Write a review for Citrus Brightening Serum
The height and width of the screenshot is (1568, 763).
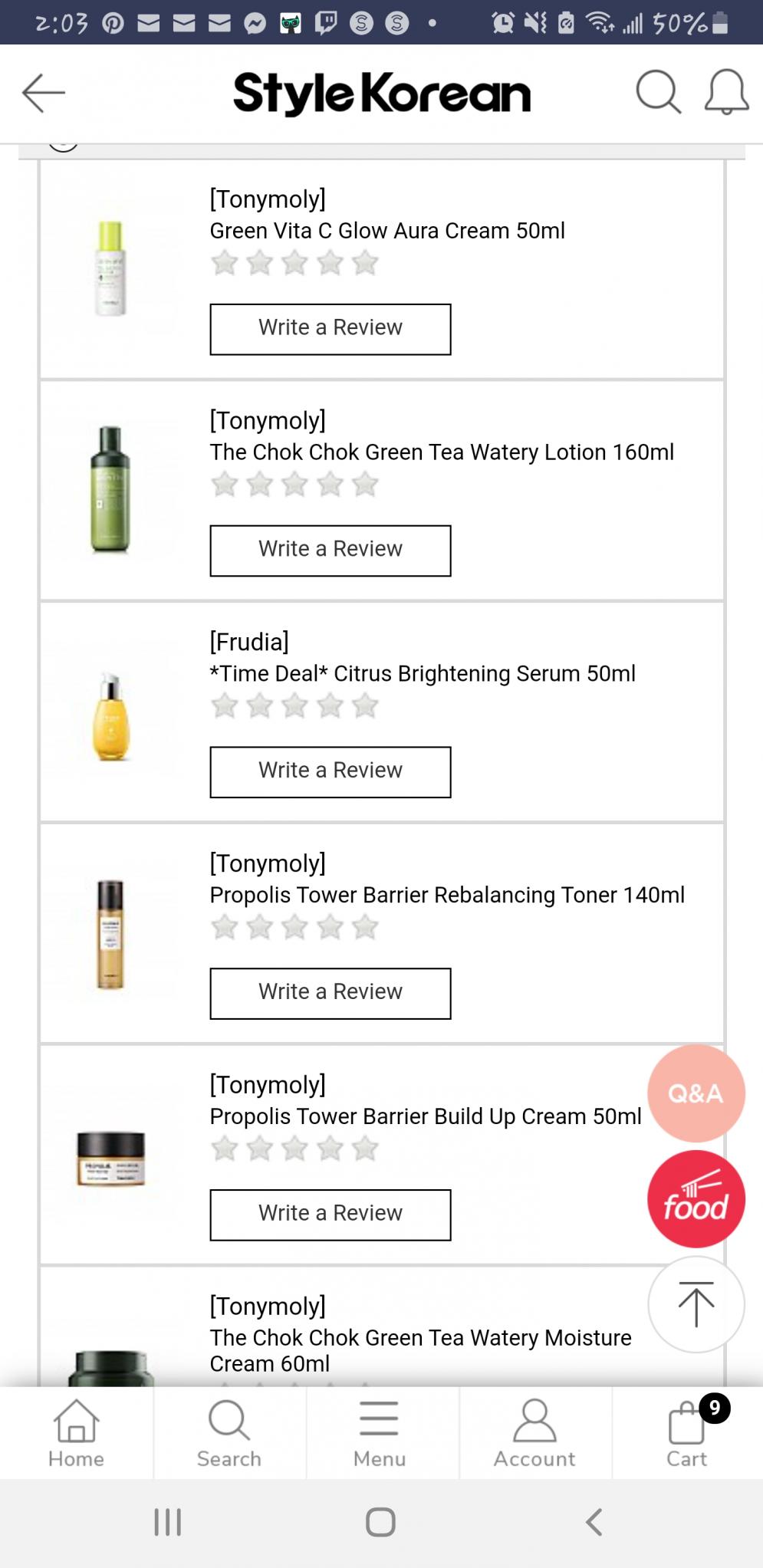pos(331,772)
